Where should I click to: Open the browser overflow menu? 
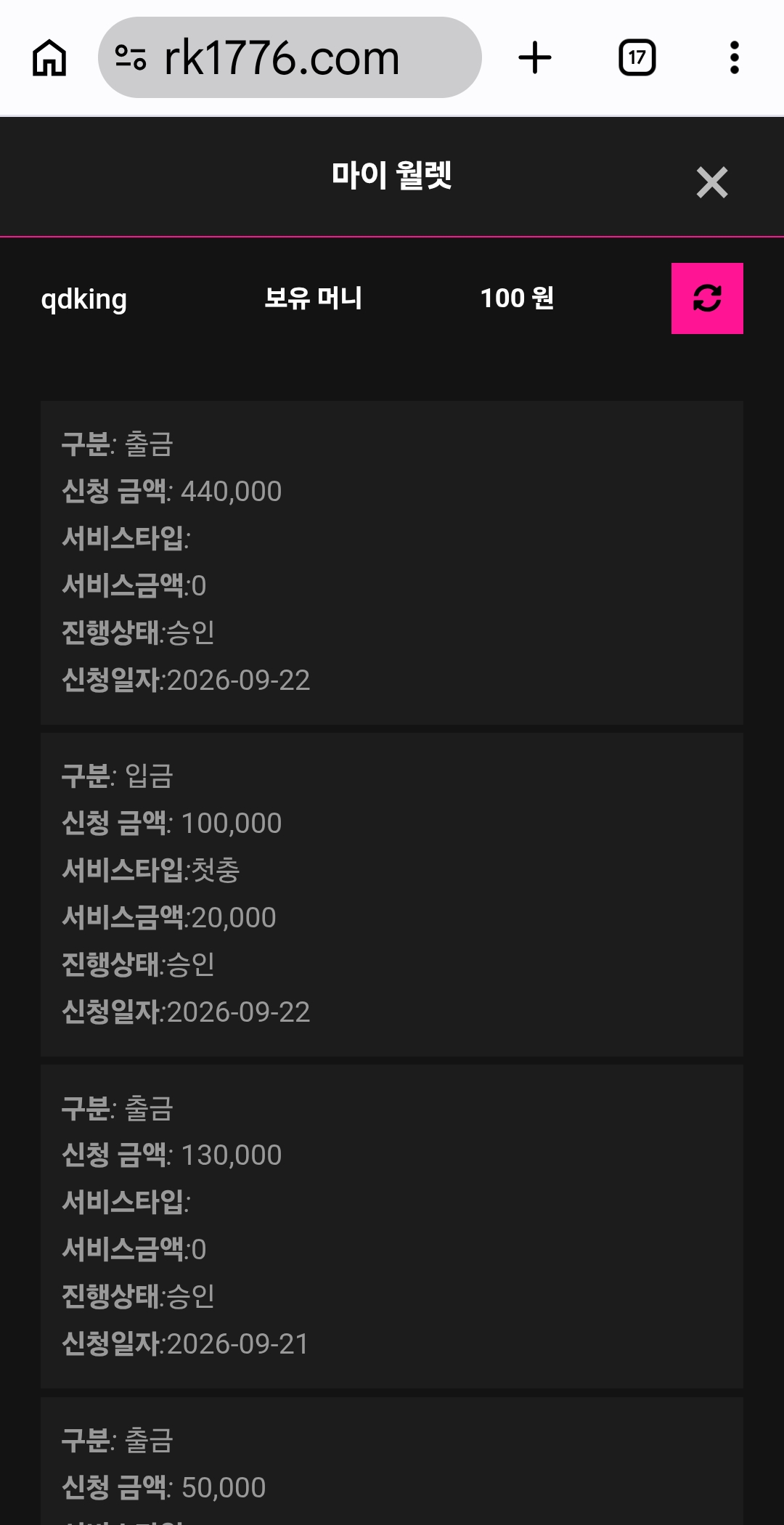[735, 57]
